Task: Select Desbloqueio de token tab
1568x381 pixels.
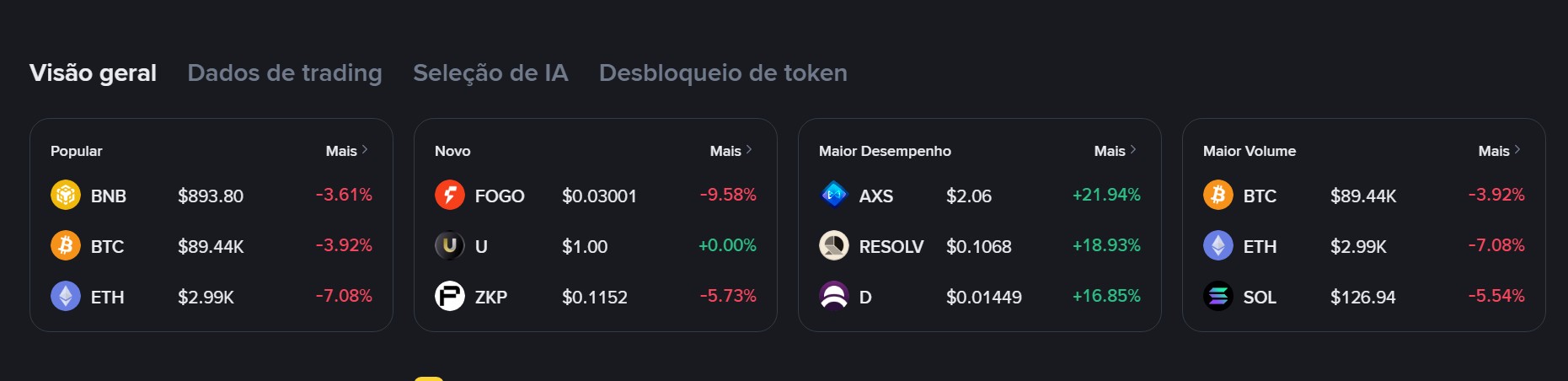Action: tap(723, 73)
